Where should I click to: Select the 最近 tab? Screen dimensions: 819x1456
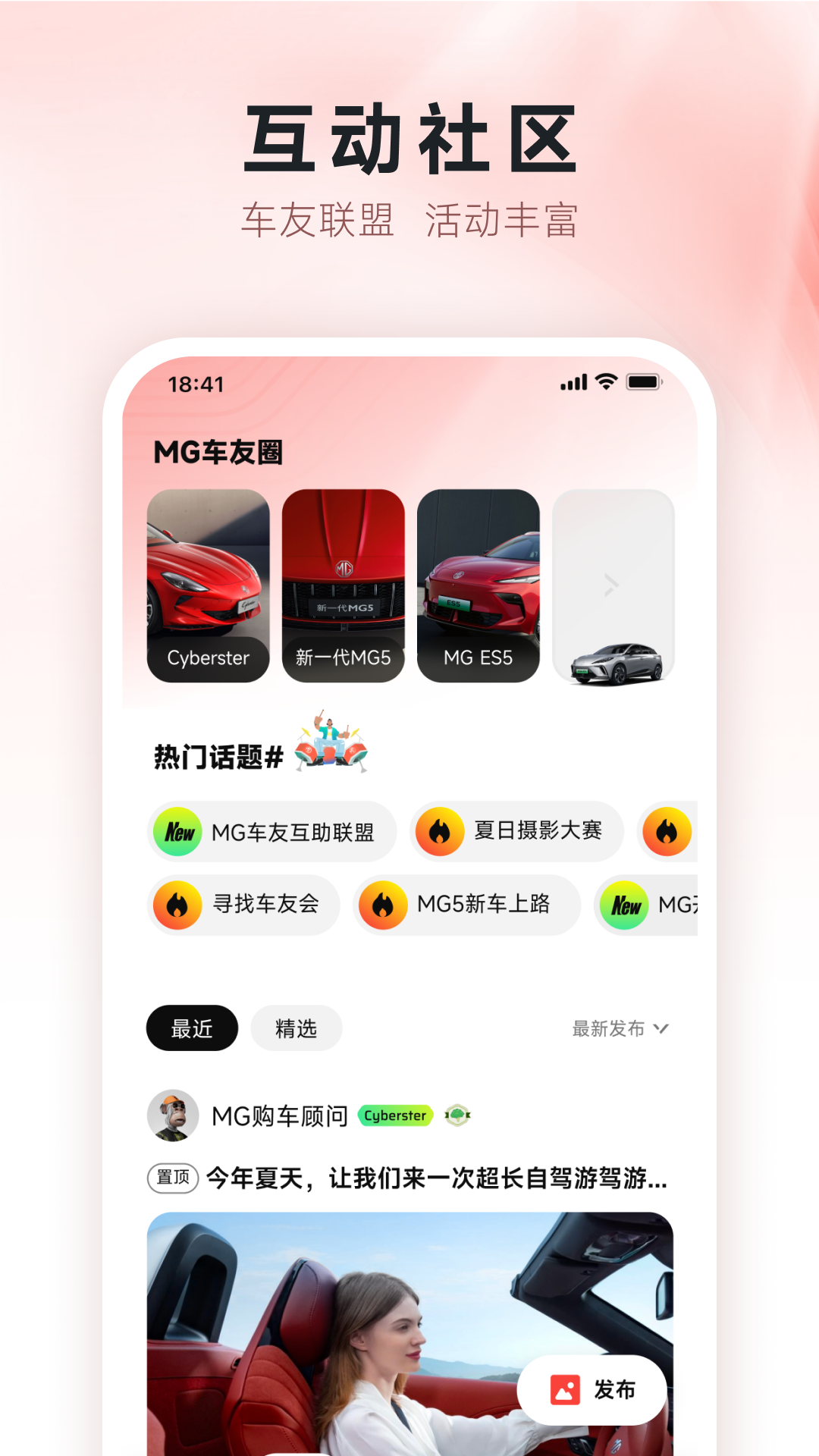pos(191,1028)
